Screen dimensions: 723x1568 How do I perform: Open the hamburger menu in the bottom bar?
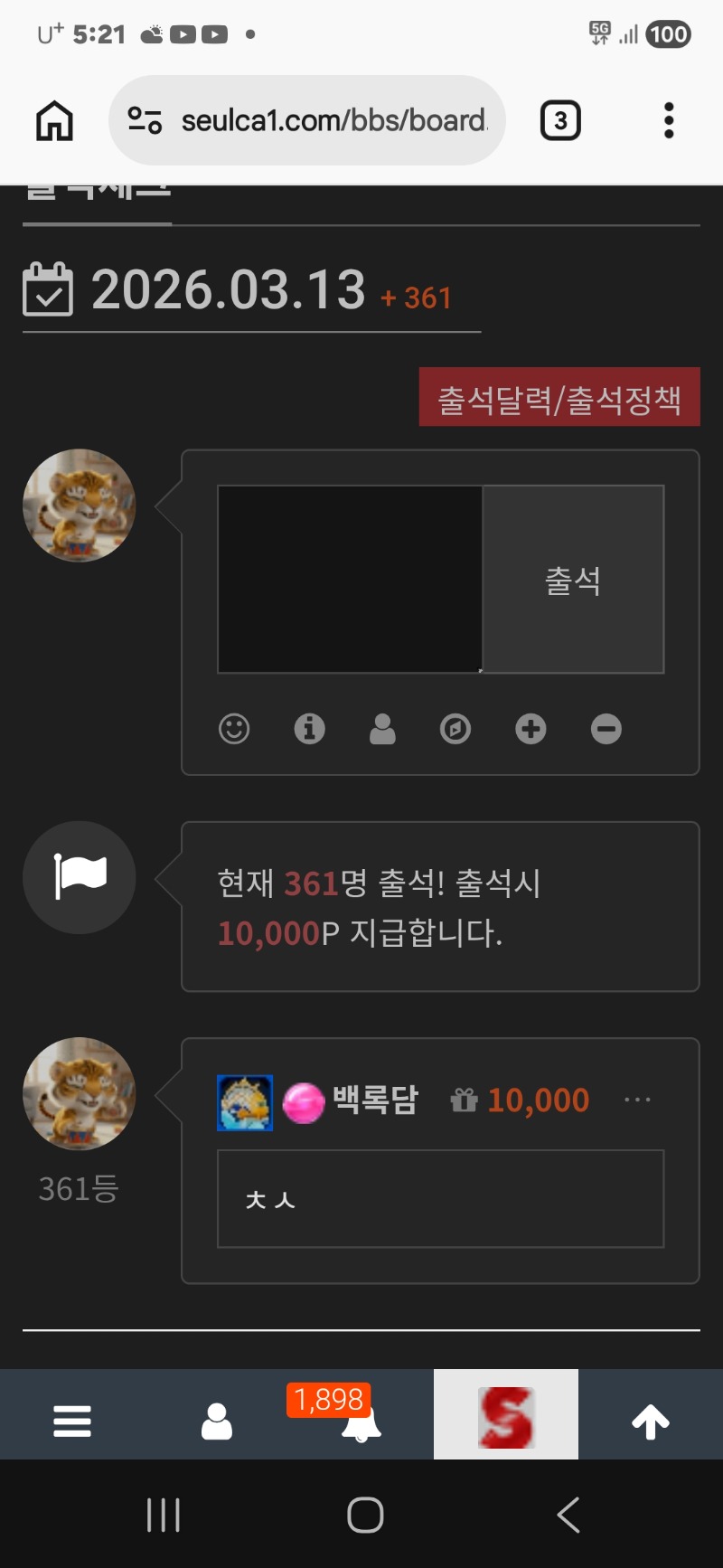[x=72, y=1422]
